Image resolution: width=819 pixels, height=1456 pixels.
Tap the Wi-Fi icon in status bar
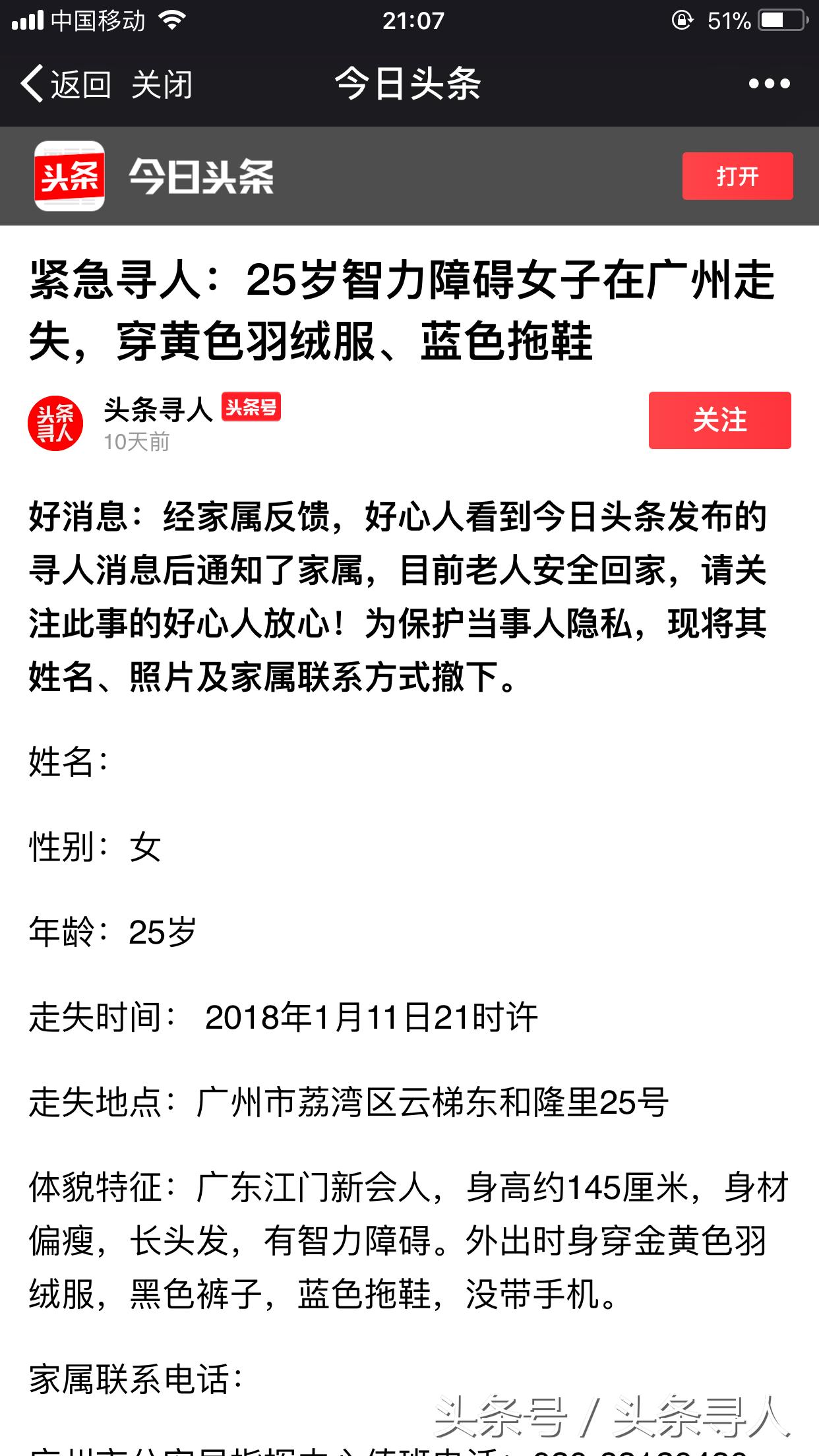(x=171, y=20)
